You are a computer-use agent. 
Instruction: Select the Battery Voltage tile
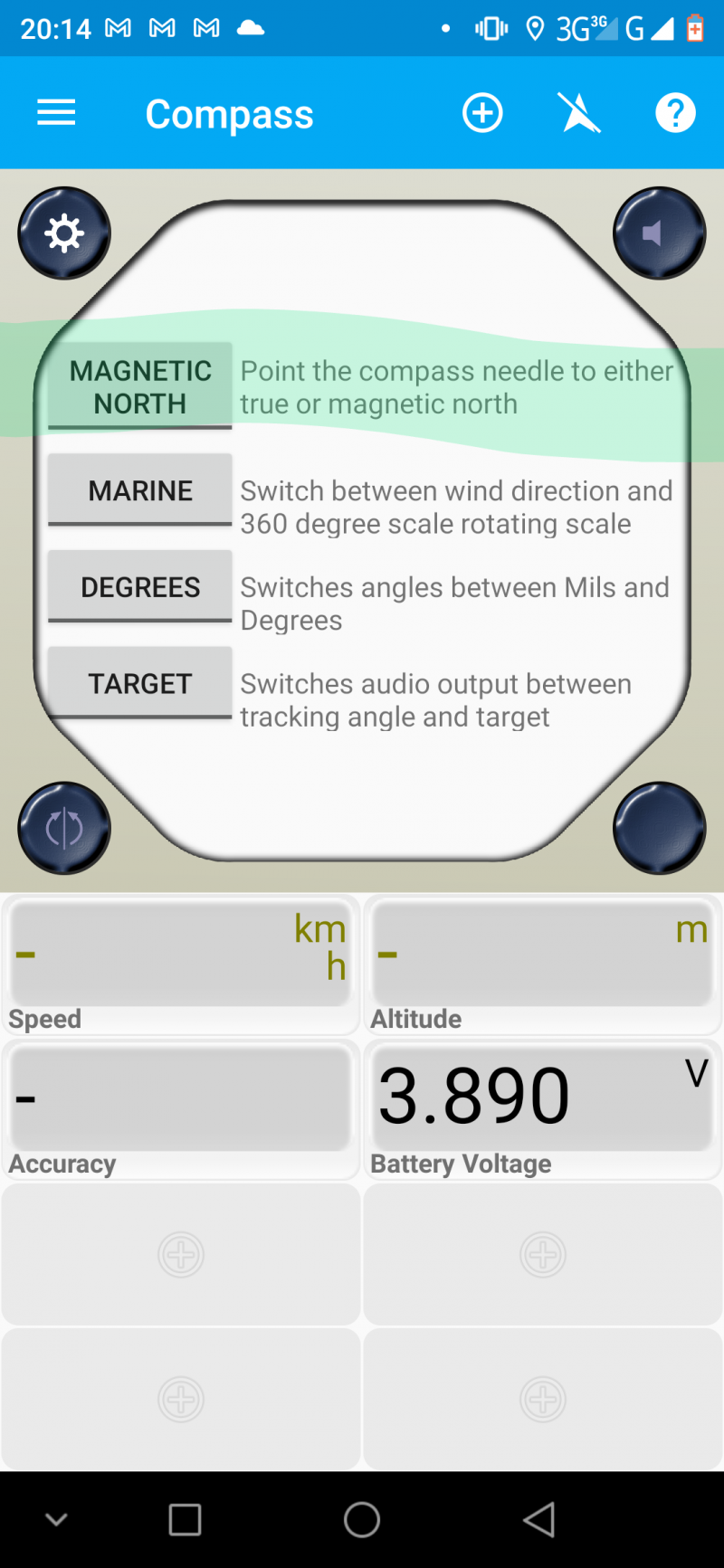click(542, 1108)
